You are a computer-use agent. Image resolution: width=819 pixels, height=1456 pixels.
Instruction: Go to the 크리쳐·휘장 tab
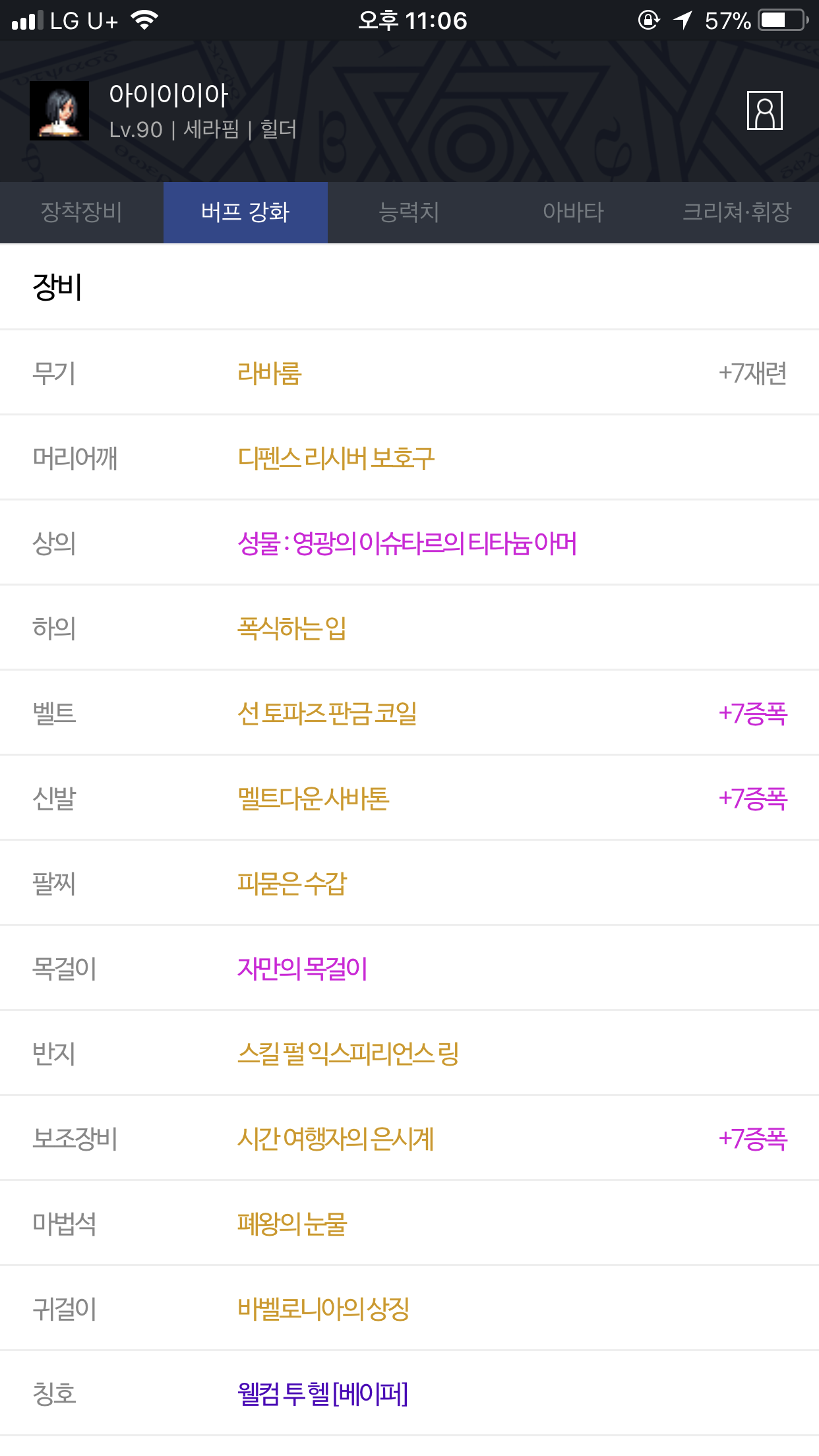pos(737,212)
